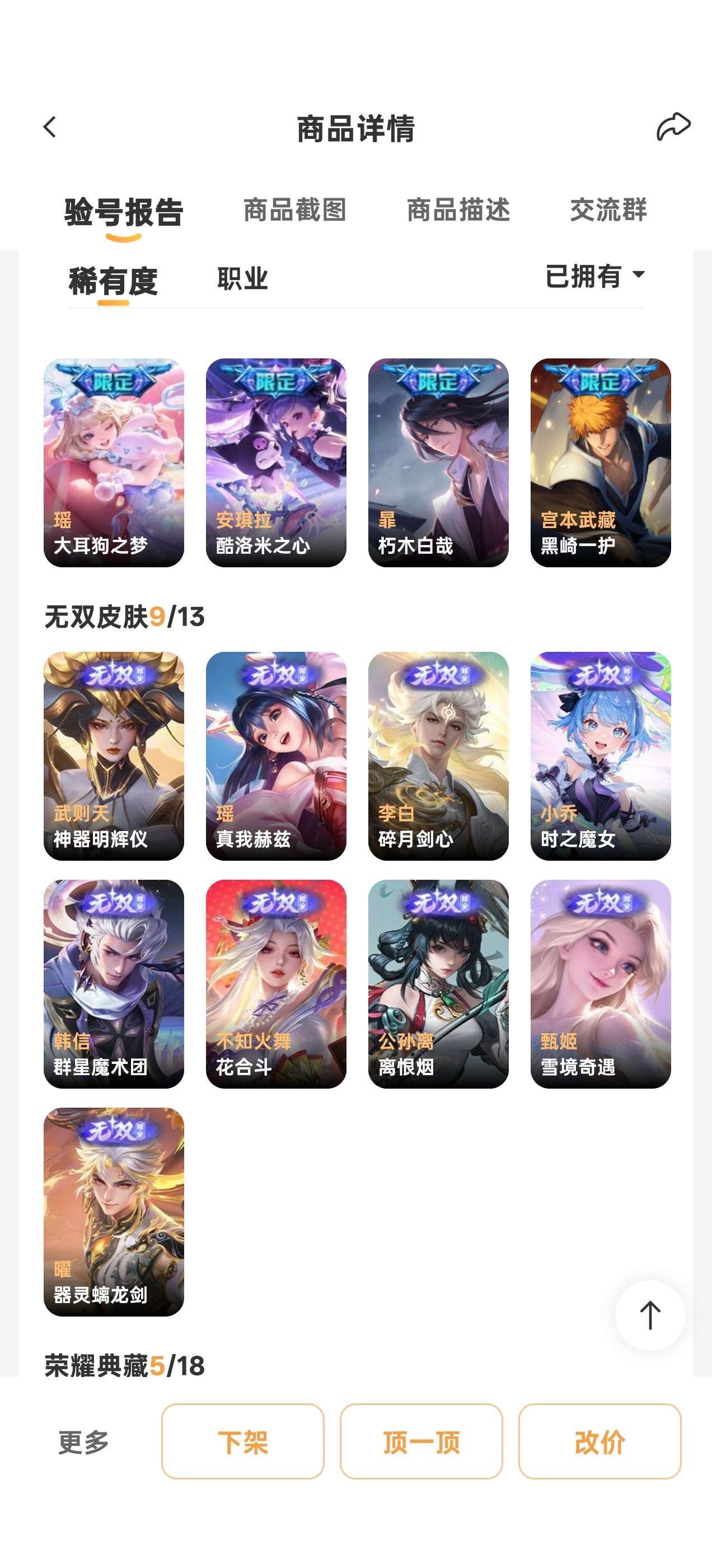Go back from the 商品详情 page
The width and height of the screenshot is (712, 1568).
tap(50, 128)
